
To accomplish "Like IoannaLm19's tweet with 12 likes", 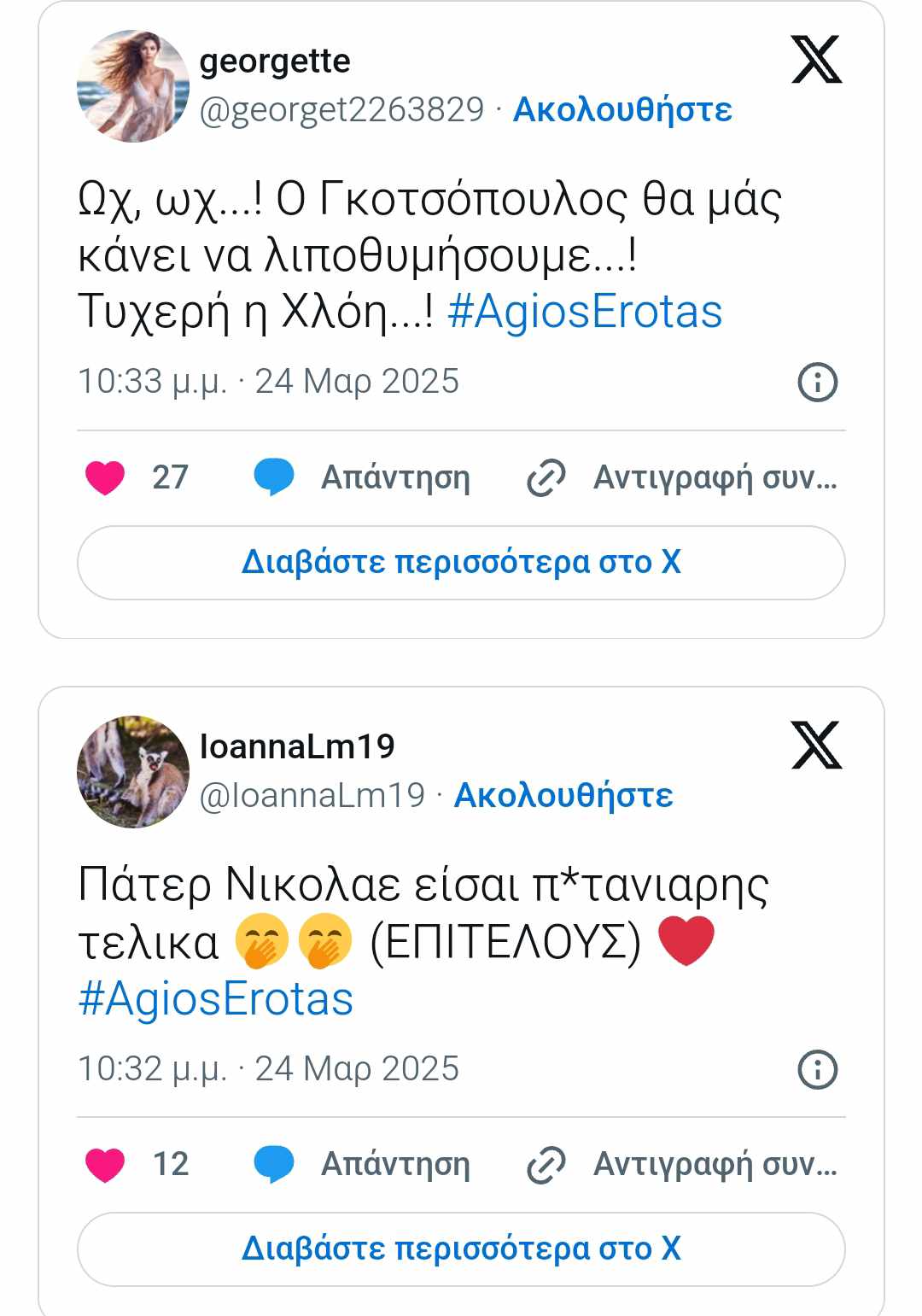I will pyautogui.click(x=106, y=1164).
